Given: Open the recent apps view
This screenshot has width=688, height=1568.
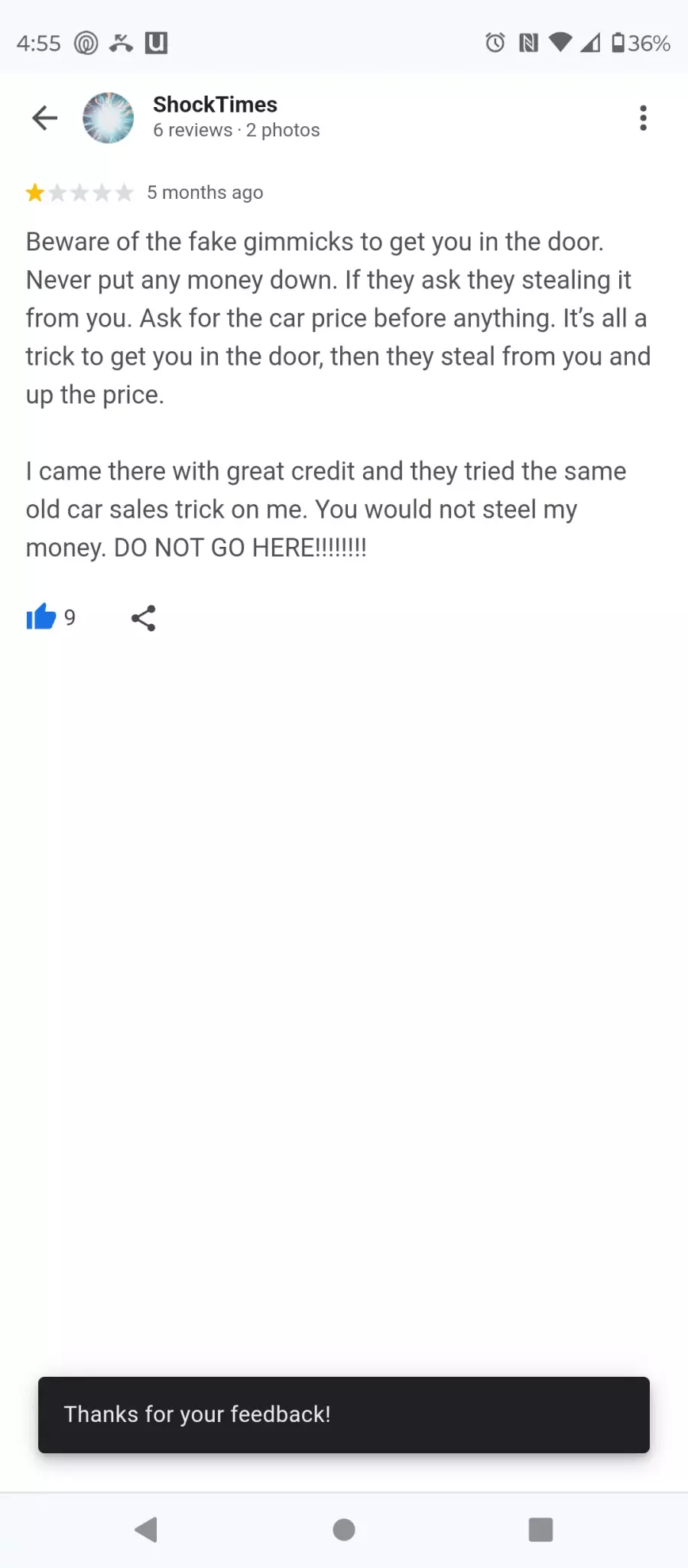Looking at the screenshot, I should pos(540,1530).
